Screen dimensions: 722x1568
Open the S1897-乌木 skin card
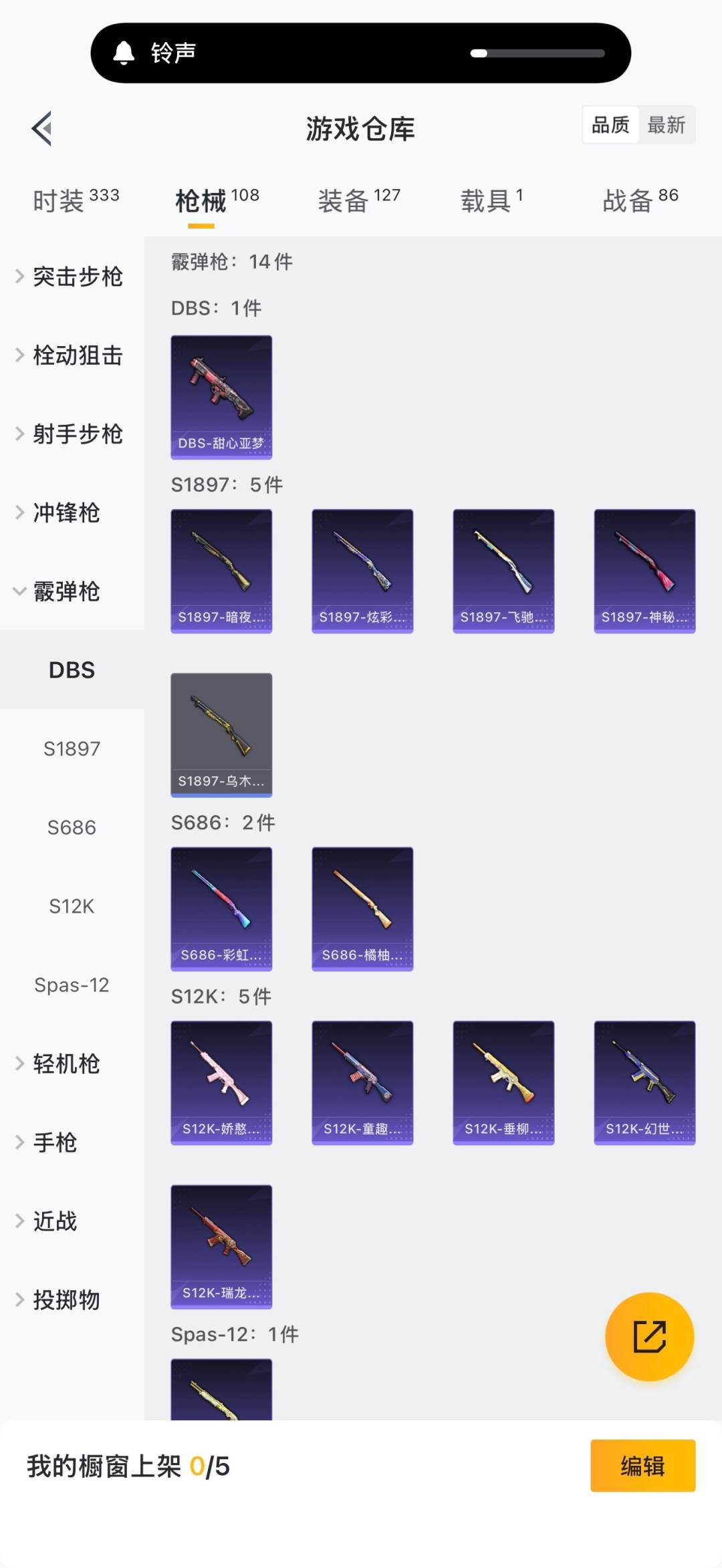(x=221, y=734)
